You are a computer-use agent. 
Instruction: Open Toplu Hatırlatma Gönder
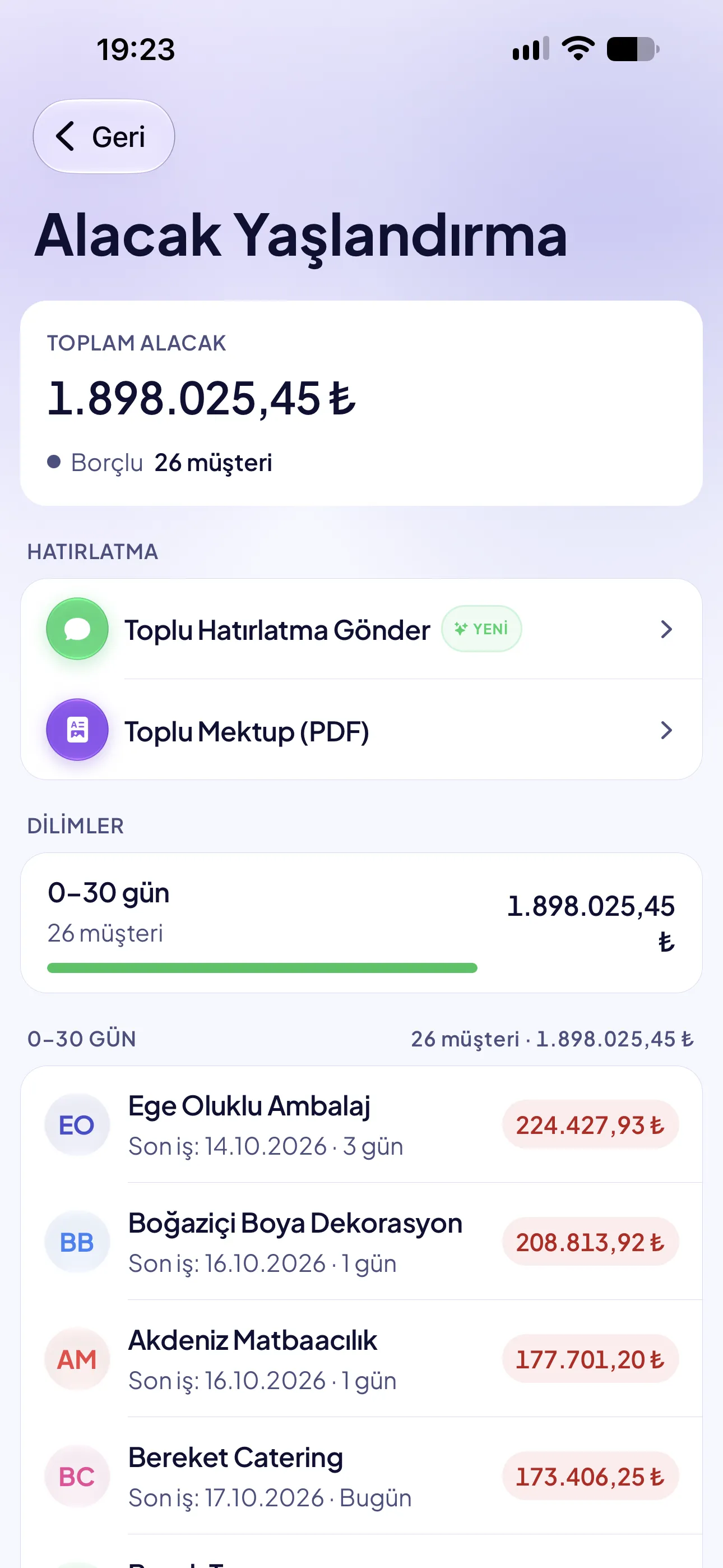click(x=361, y=629)
